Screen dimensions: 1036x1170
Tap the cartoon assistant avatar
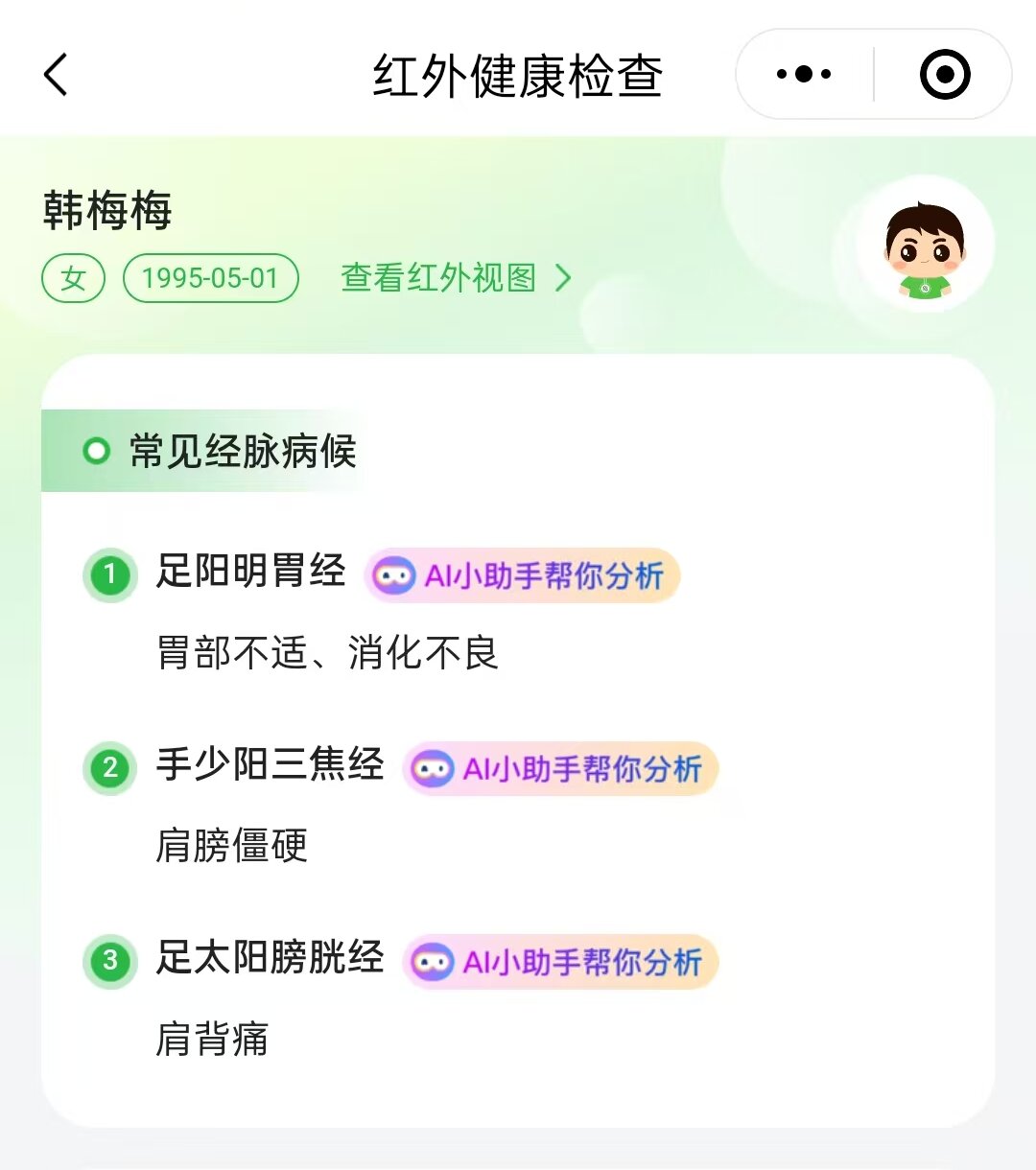tap(924, 247)
